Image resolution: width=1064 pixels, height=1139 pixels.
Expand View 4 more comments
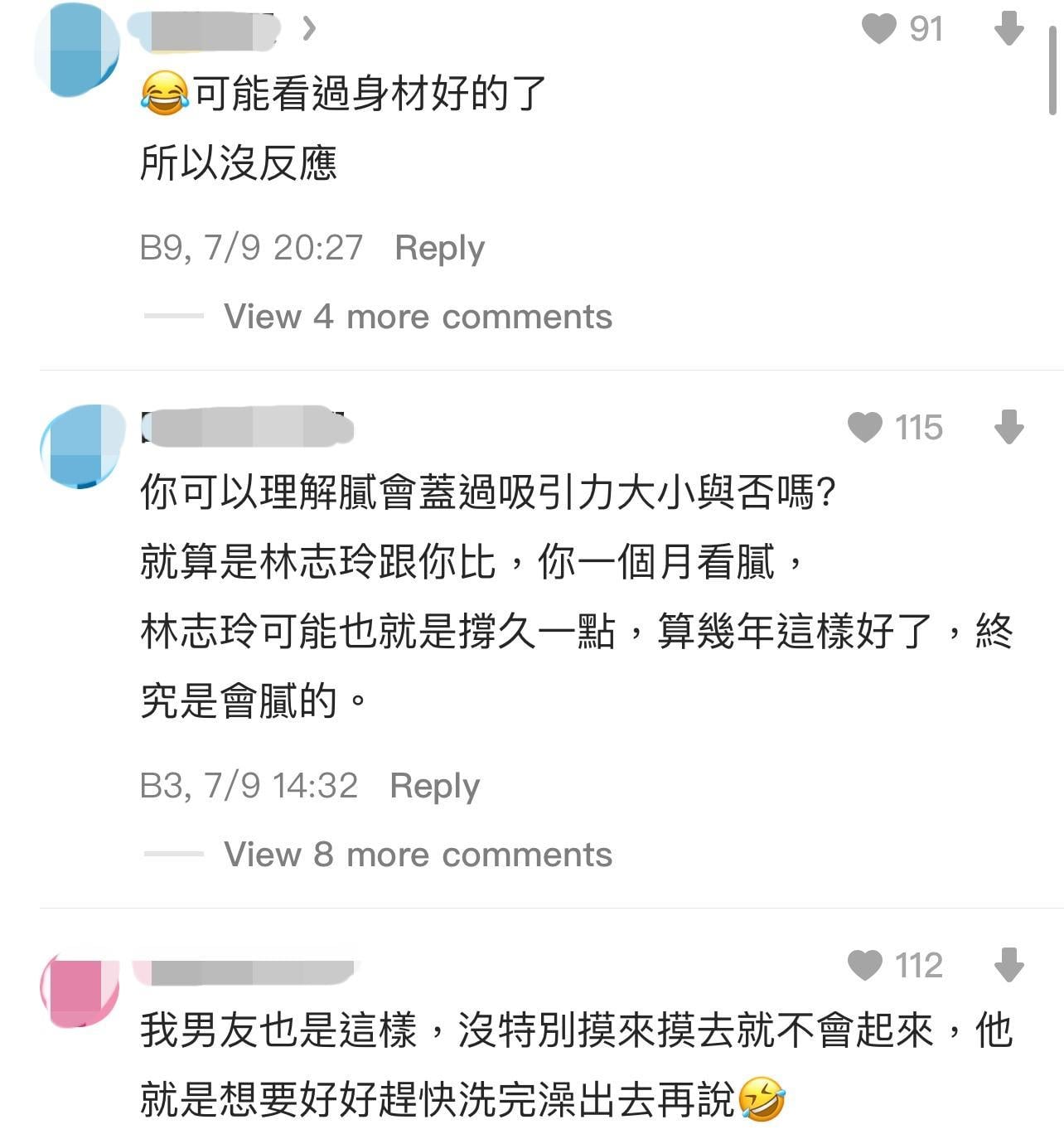click(x=417, y=317)
